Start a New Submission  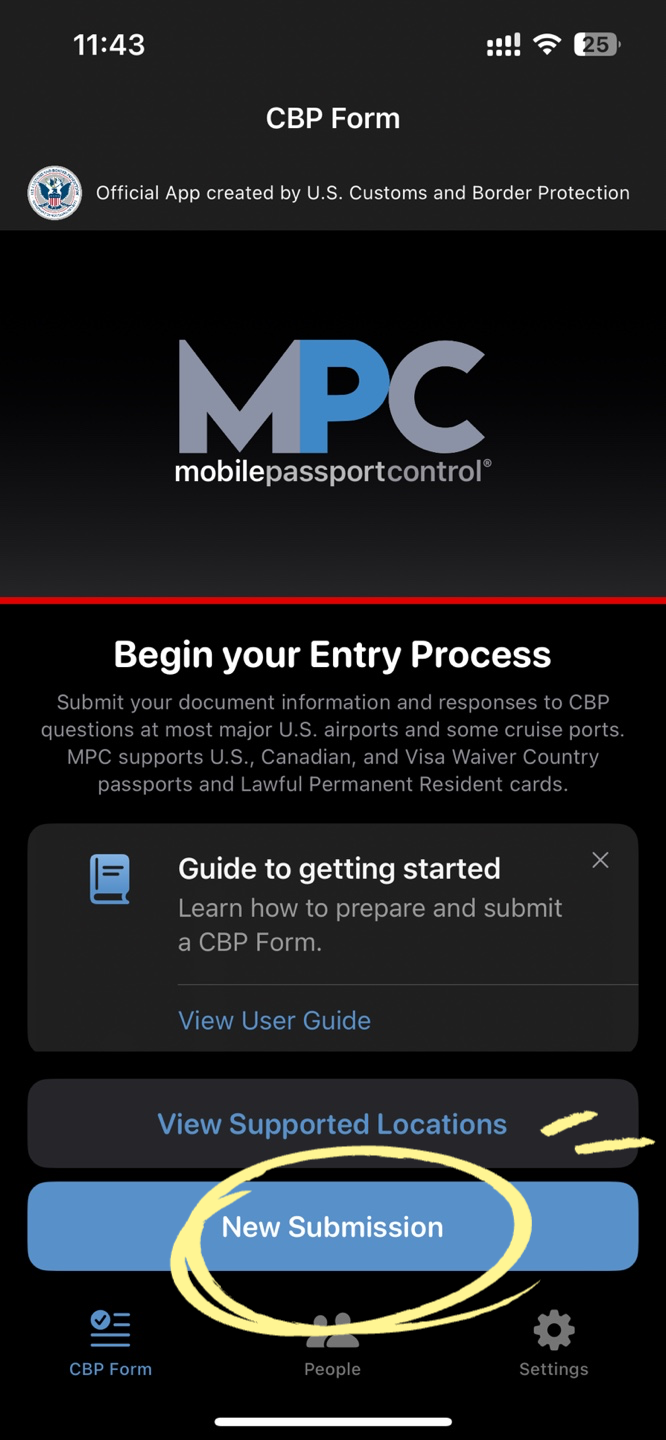pyautogui.click(x=332, y=1227)
